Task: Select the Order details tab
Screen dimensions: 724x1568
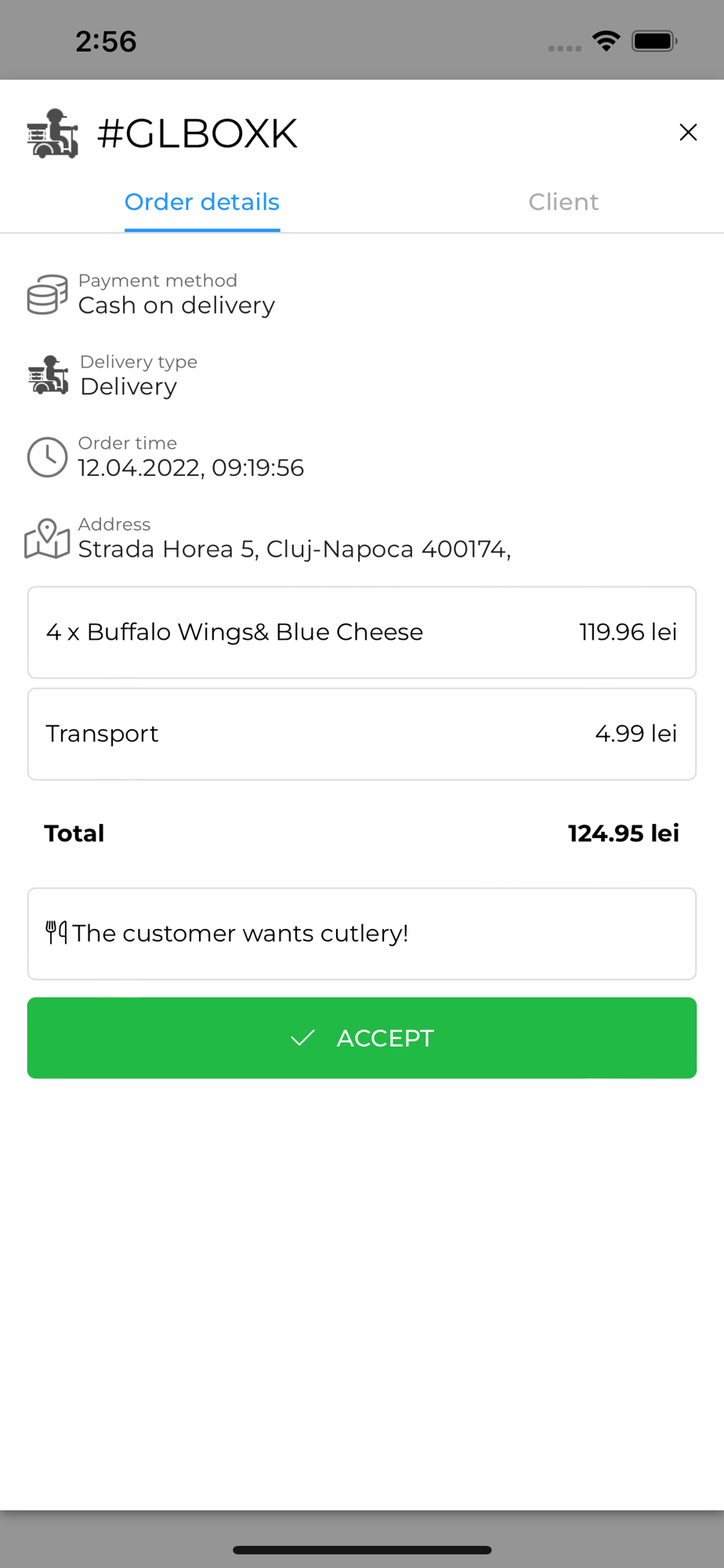Action: [202, 202]
